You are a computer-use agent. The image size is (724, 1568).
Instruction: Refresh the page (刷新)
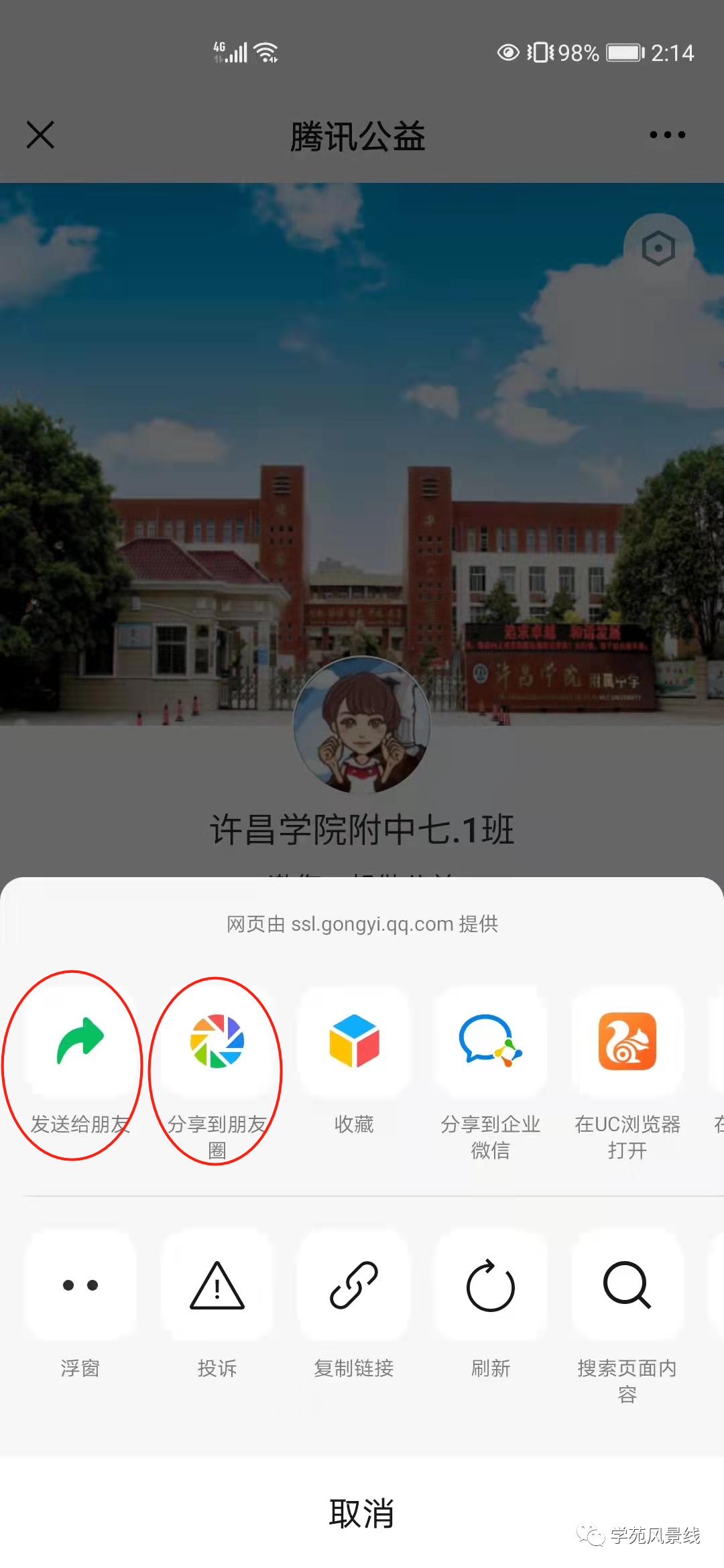[x=491, y=1285]
